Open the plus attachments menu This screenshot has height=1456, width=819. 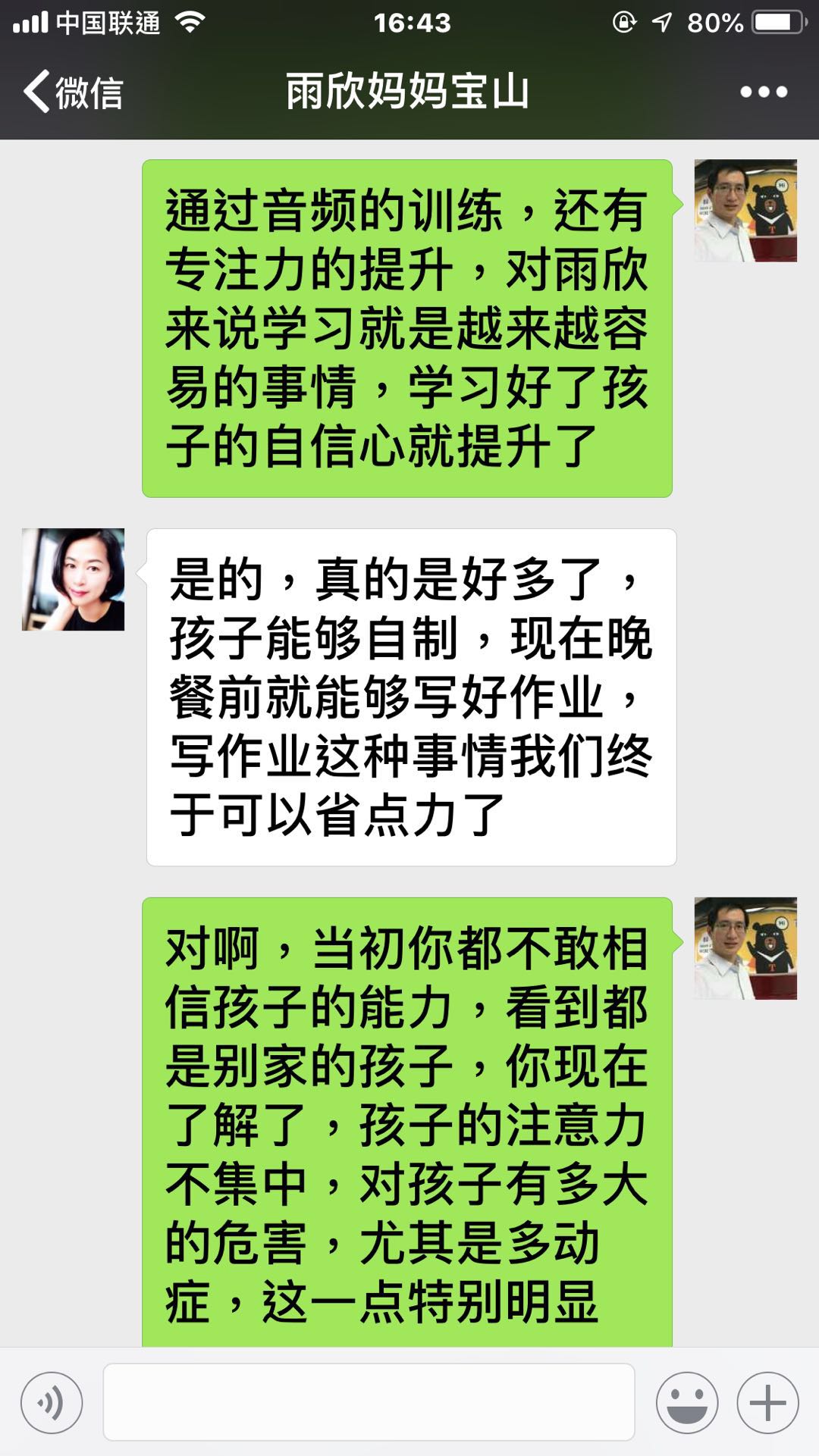click(x=767, y=1403)
